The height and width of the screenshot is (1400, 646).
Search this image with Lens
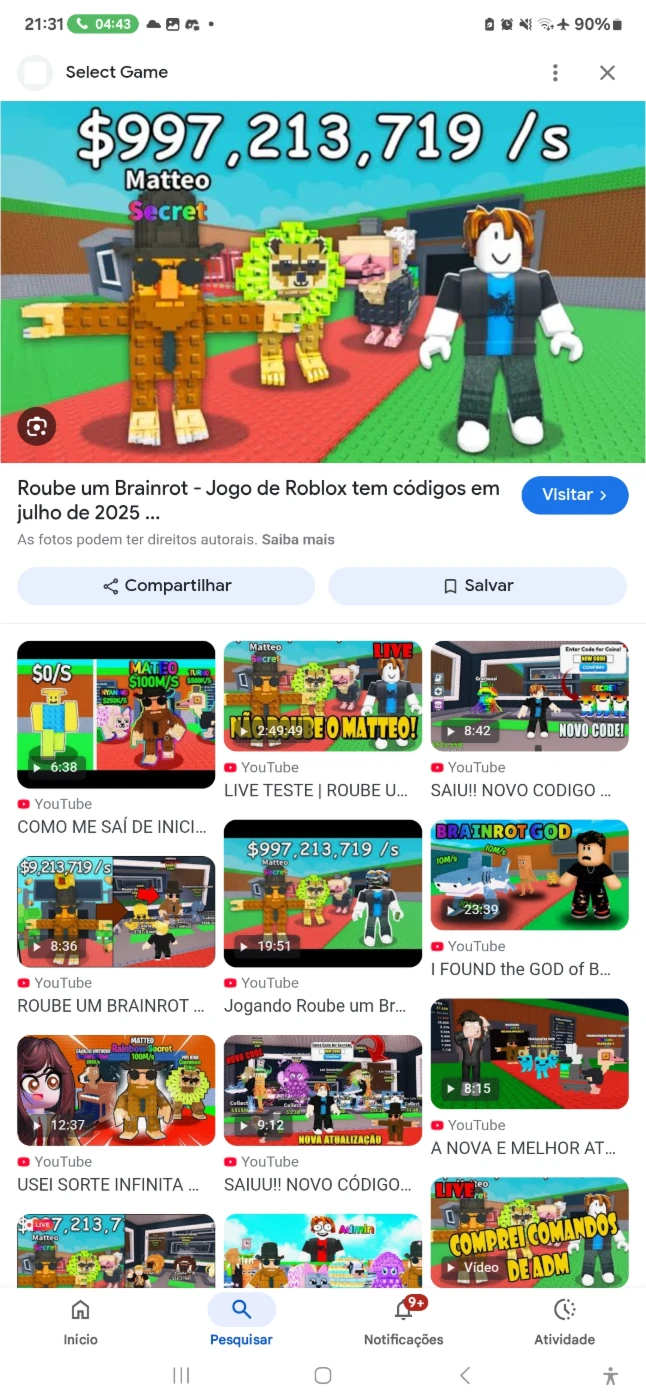37,427
